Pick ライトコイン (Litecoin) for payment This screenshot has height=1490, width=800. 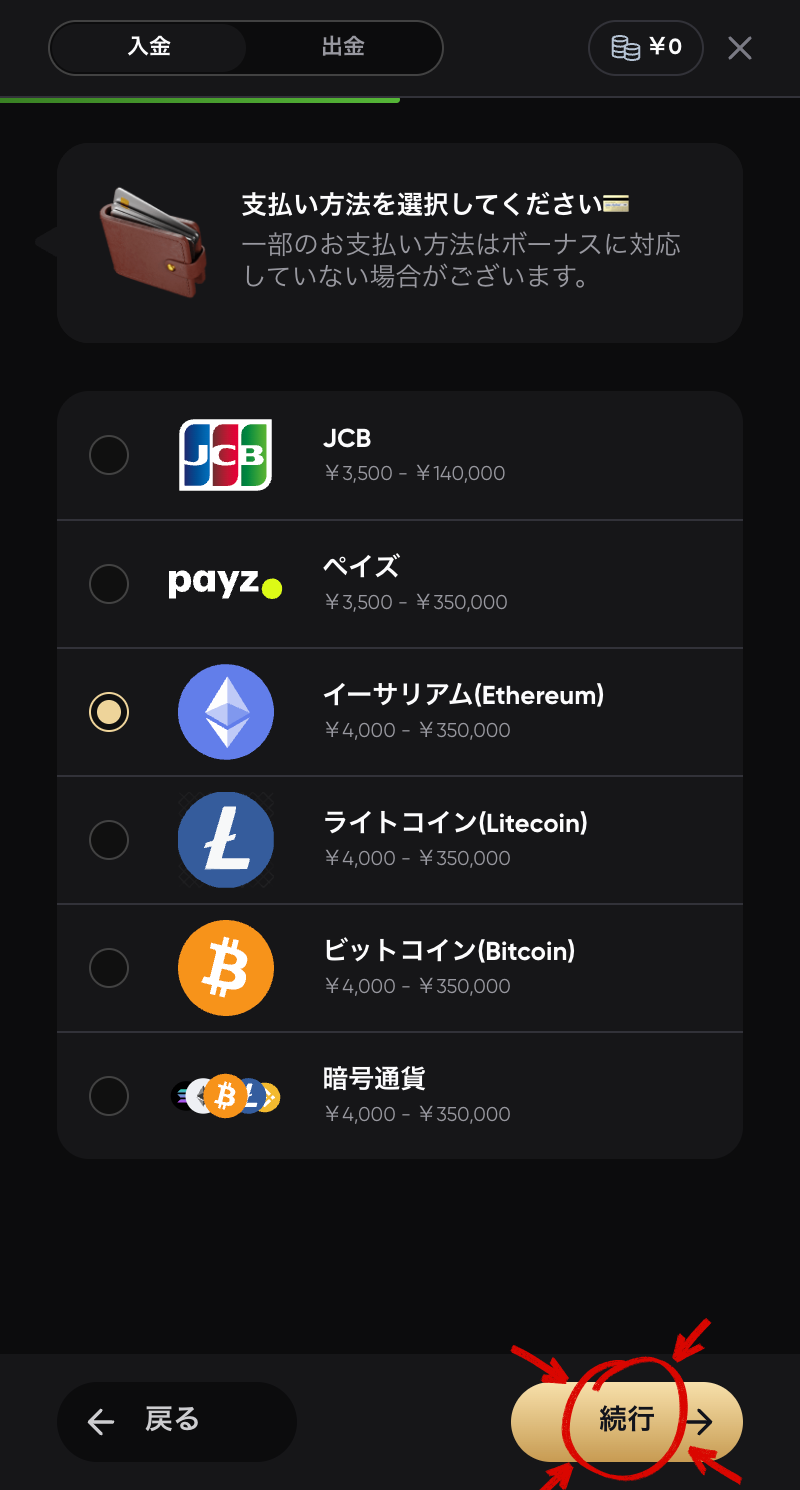(x=109, y=839)
